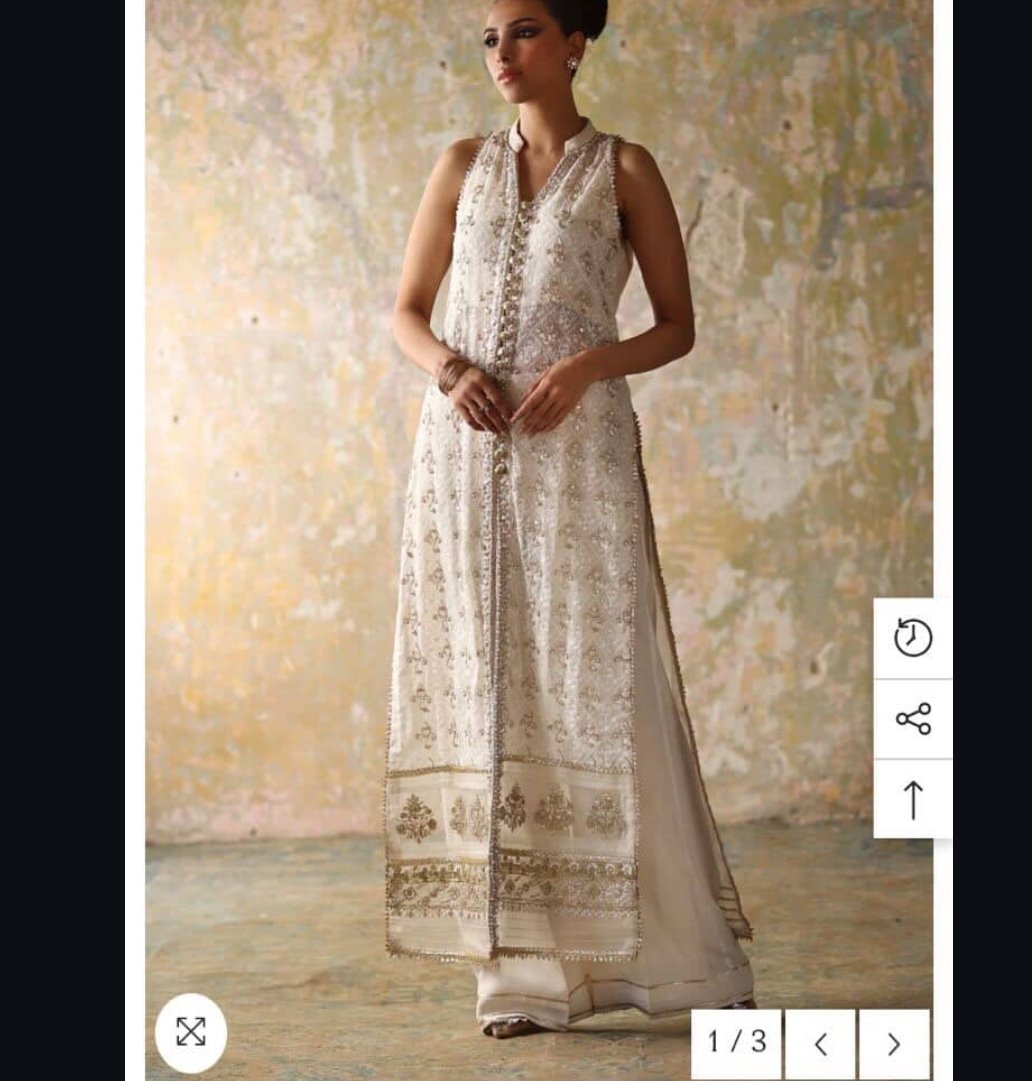Expand the product image to fullscreen
This screenshot has width=1032, height=1081.
pos(191,1032)
